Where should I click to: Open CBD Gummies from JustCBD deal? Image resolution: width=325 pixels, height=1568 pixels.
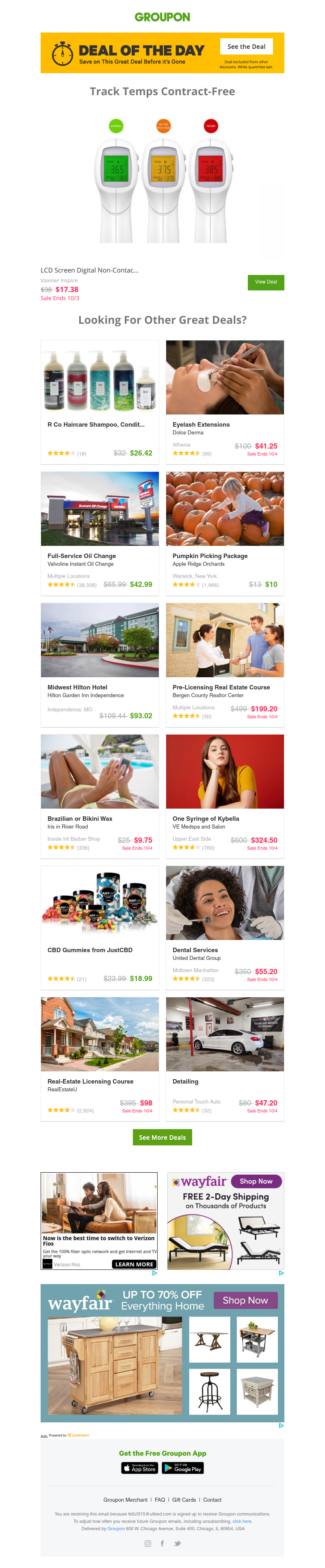pyautogui.click(x=100, y=928)
